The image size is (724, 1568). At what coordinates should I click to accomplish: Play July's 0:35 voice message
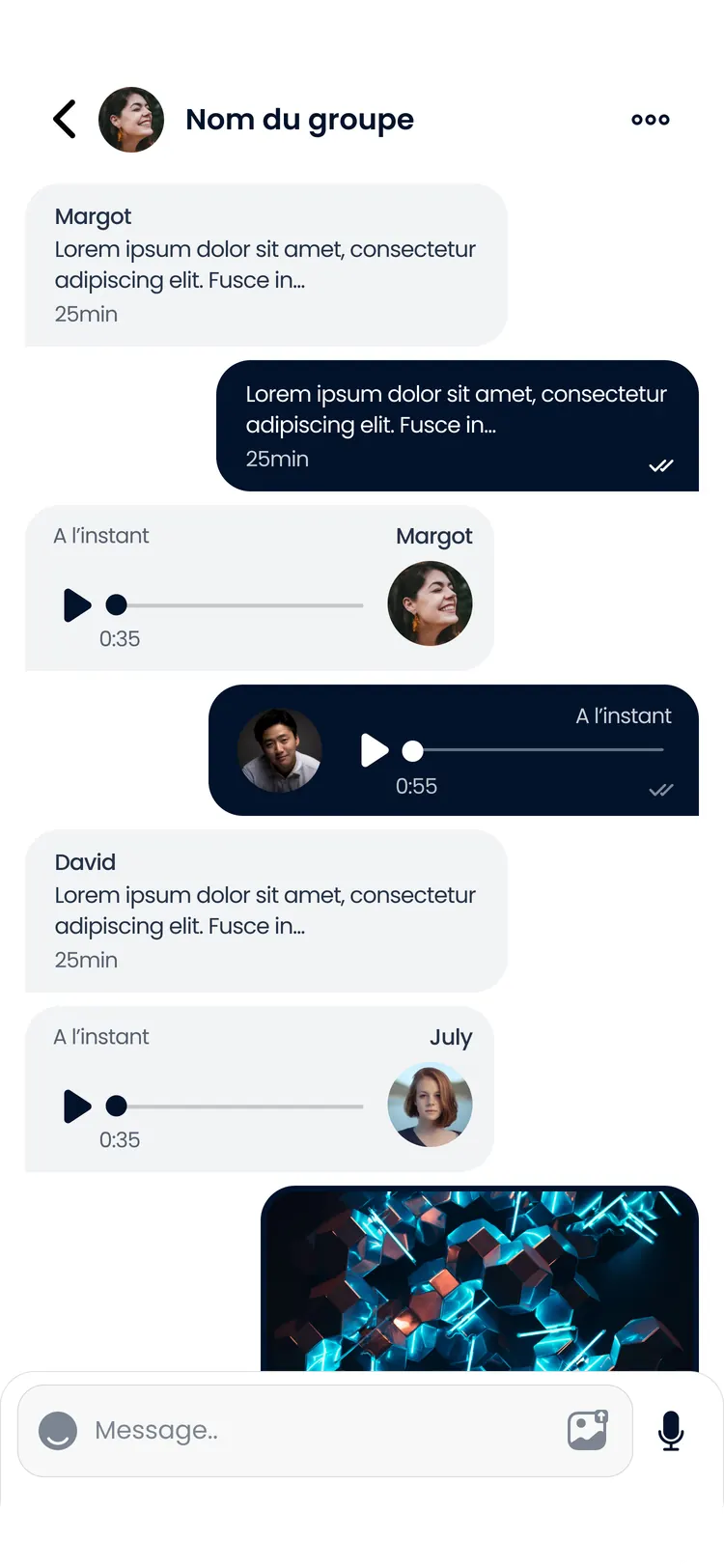77,1106
